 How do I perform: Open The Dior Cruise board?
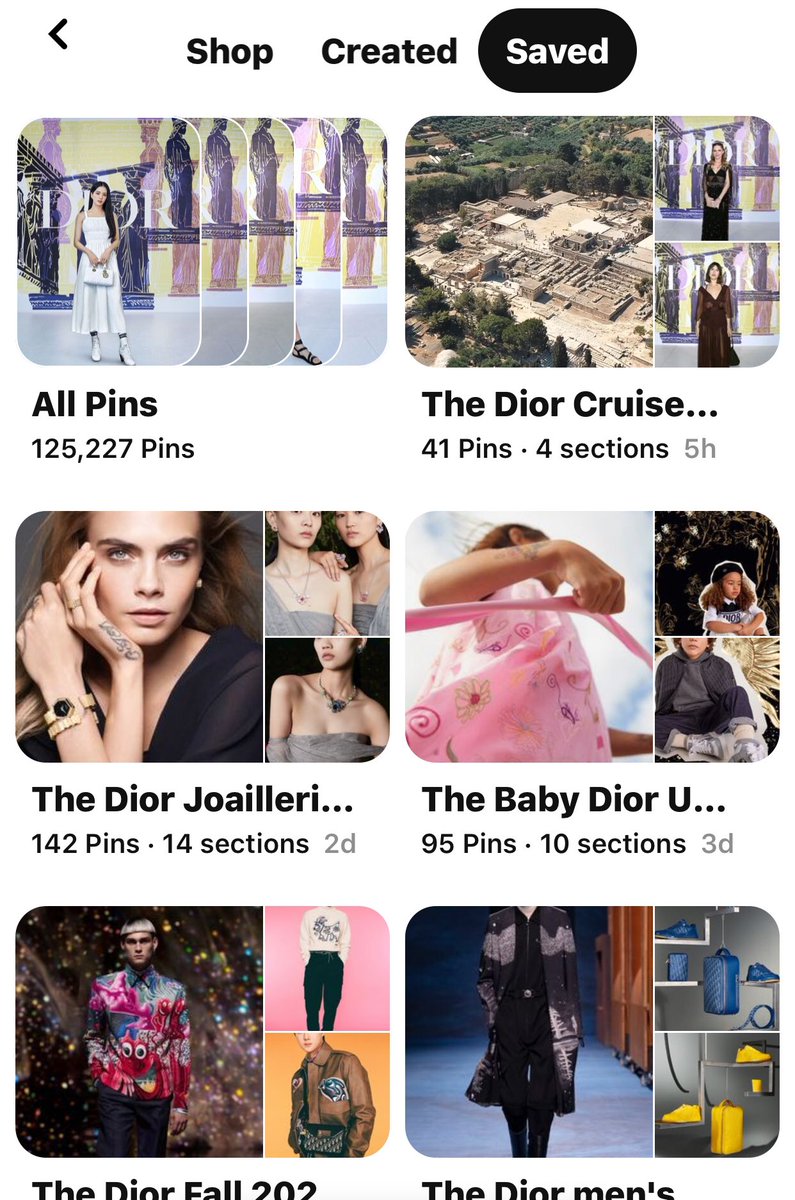pos(592,242)
